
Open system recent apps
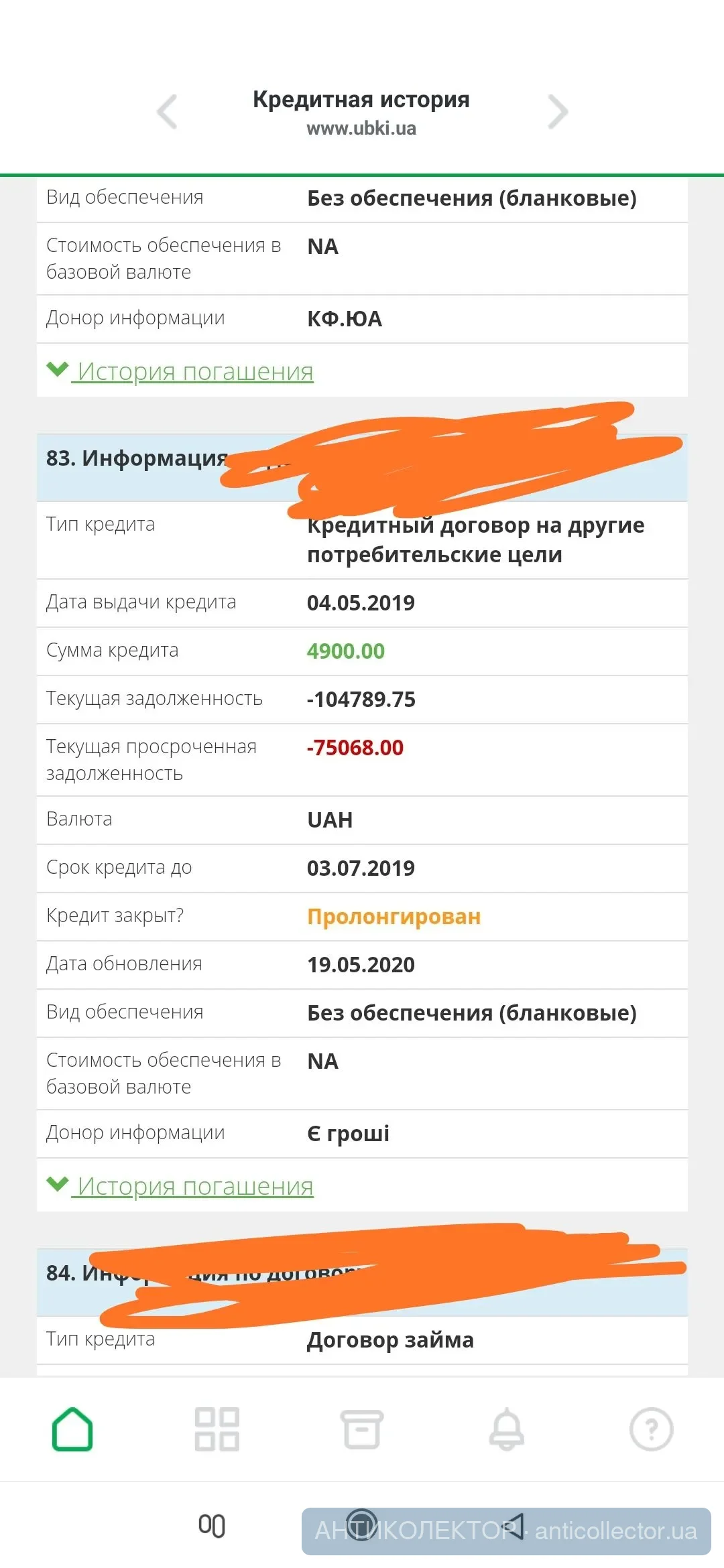pyautogui.click(x=212, y=1526)
